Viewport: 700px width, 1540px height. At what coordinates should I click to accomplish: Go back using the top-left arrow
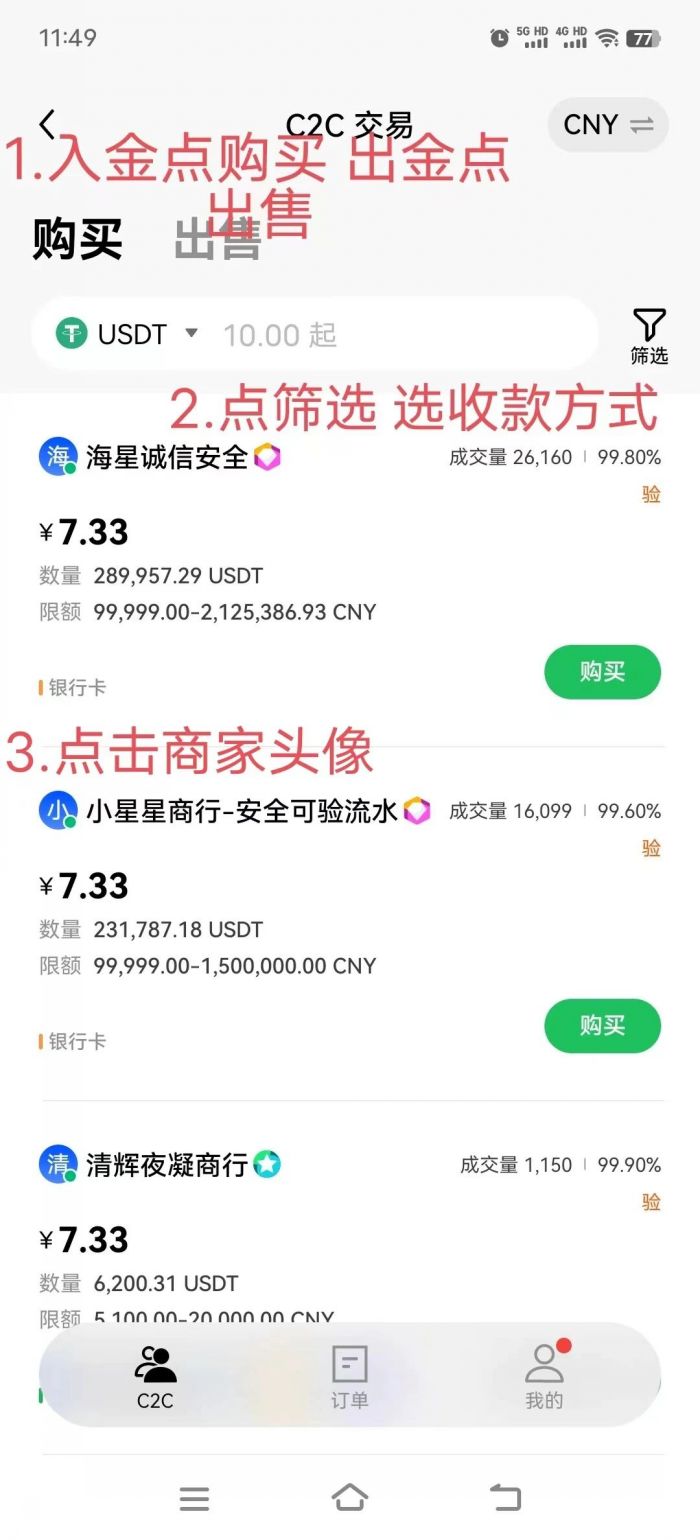pyautogui.click(x=47, y=124)
